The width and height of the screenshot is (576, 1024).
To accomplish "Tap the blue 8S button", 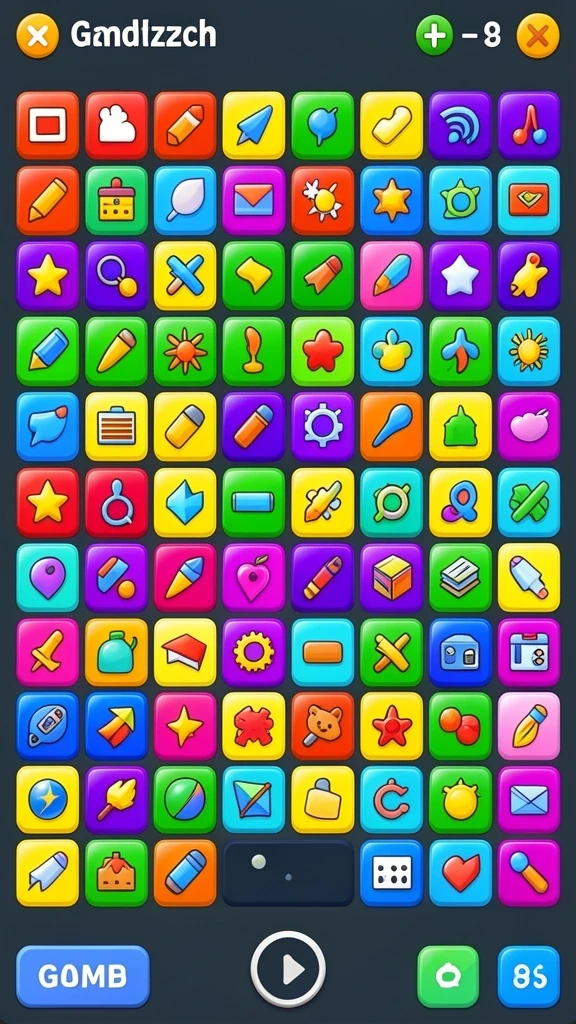I will tap(529, 976).
